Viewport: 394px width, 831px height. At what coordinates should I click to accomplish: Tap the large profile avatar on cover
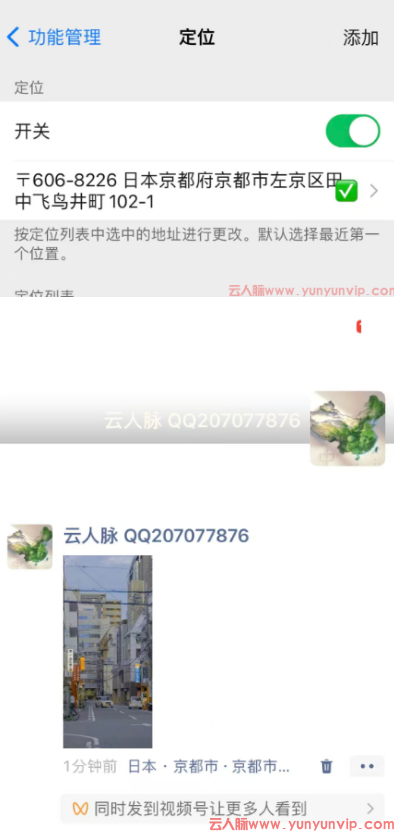coord(347,428)
